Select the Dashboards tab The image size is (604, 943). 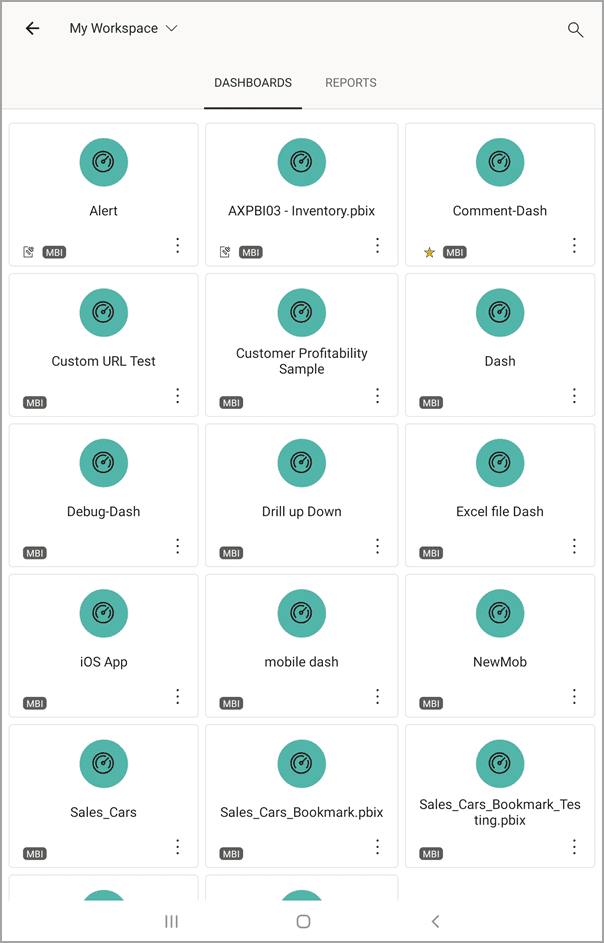253,83
